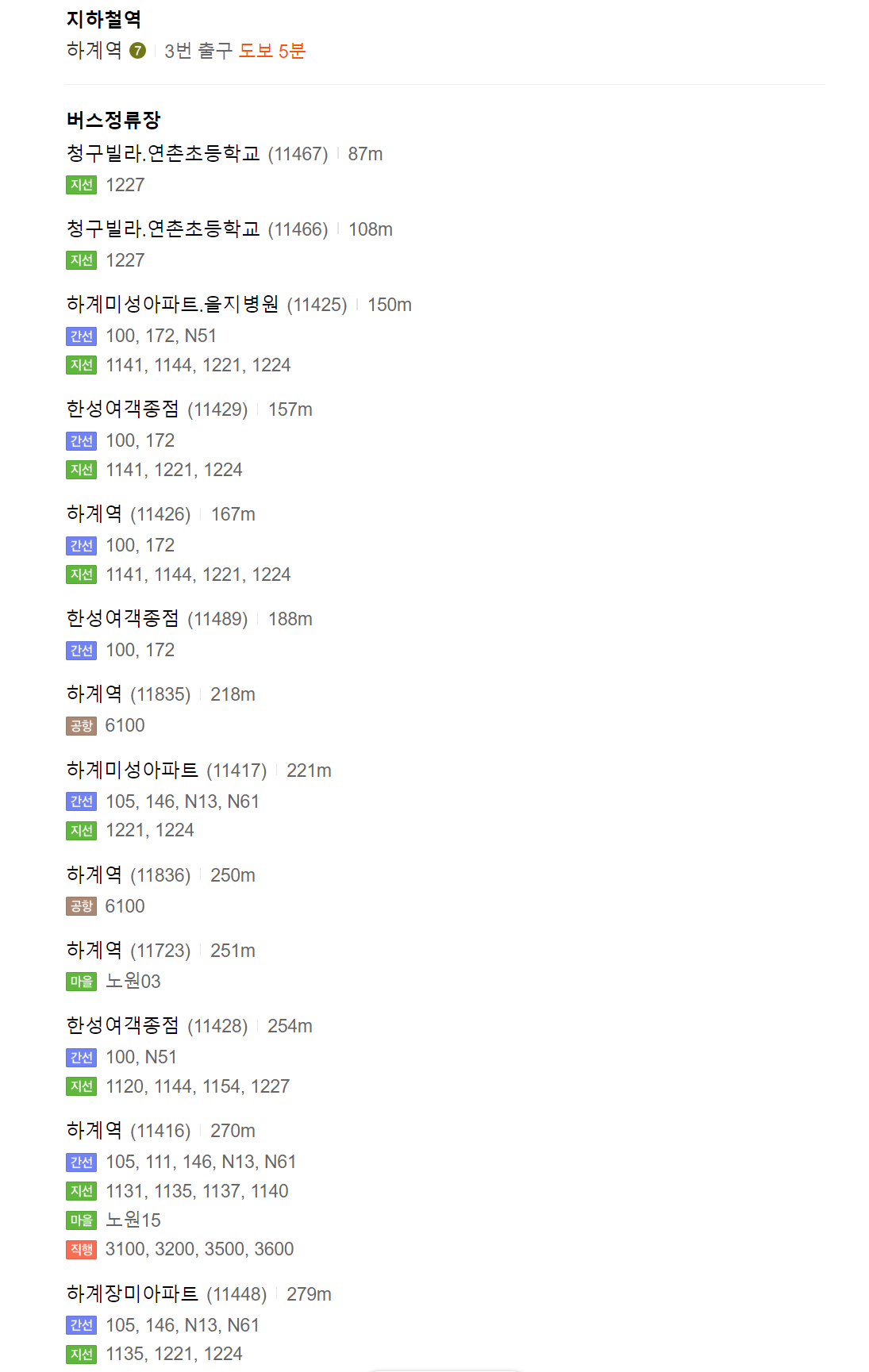This screenshot has width=869, height=1372.
Task: View bus stop 하계역 (11426)
Action: click(94, 513)
